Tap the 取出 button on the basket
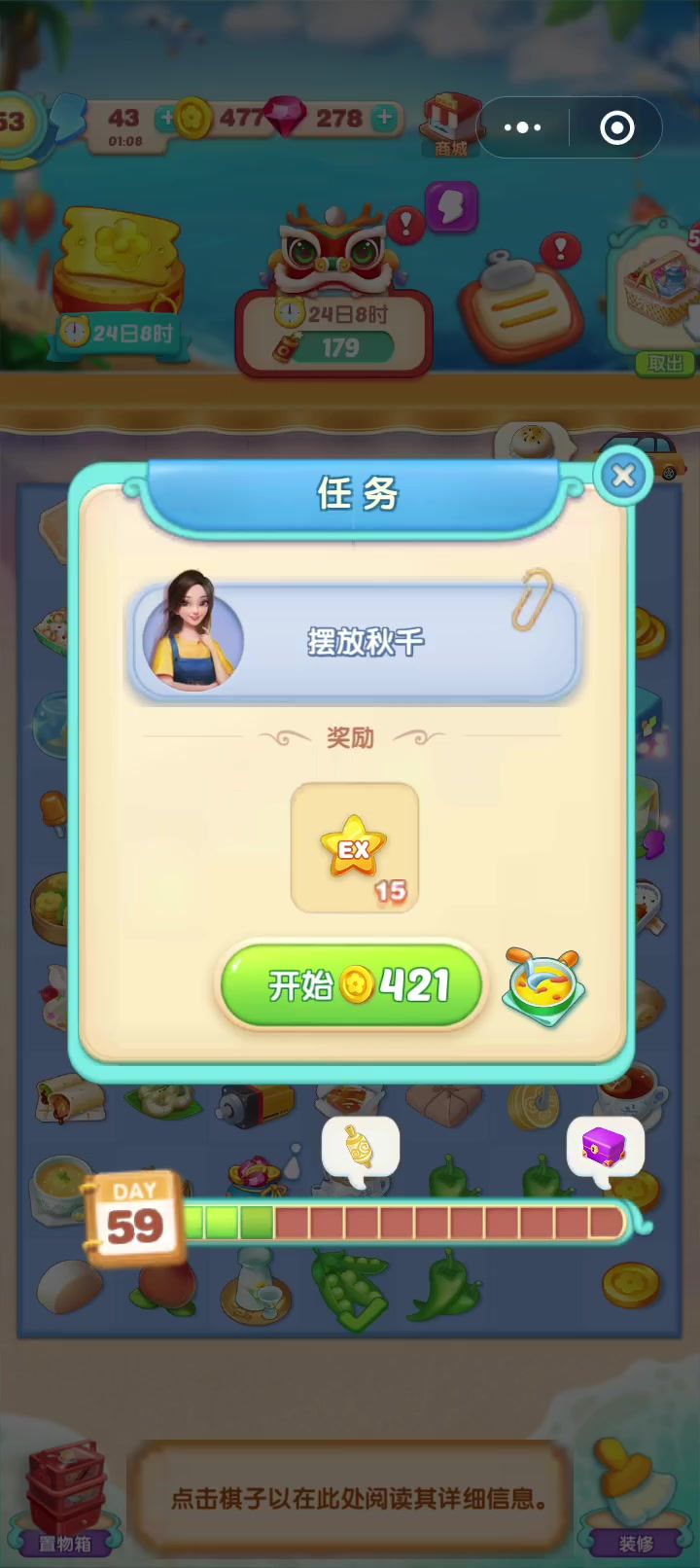The height and width of the screenshot is (1568, 700). (665, 363)
